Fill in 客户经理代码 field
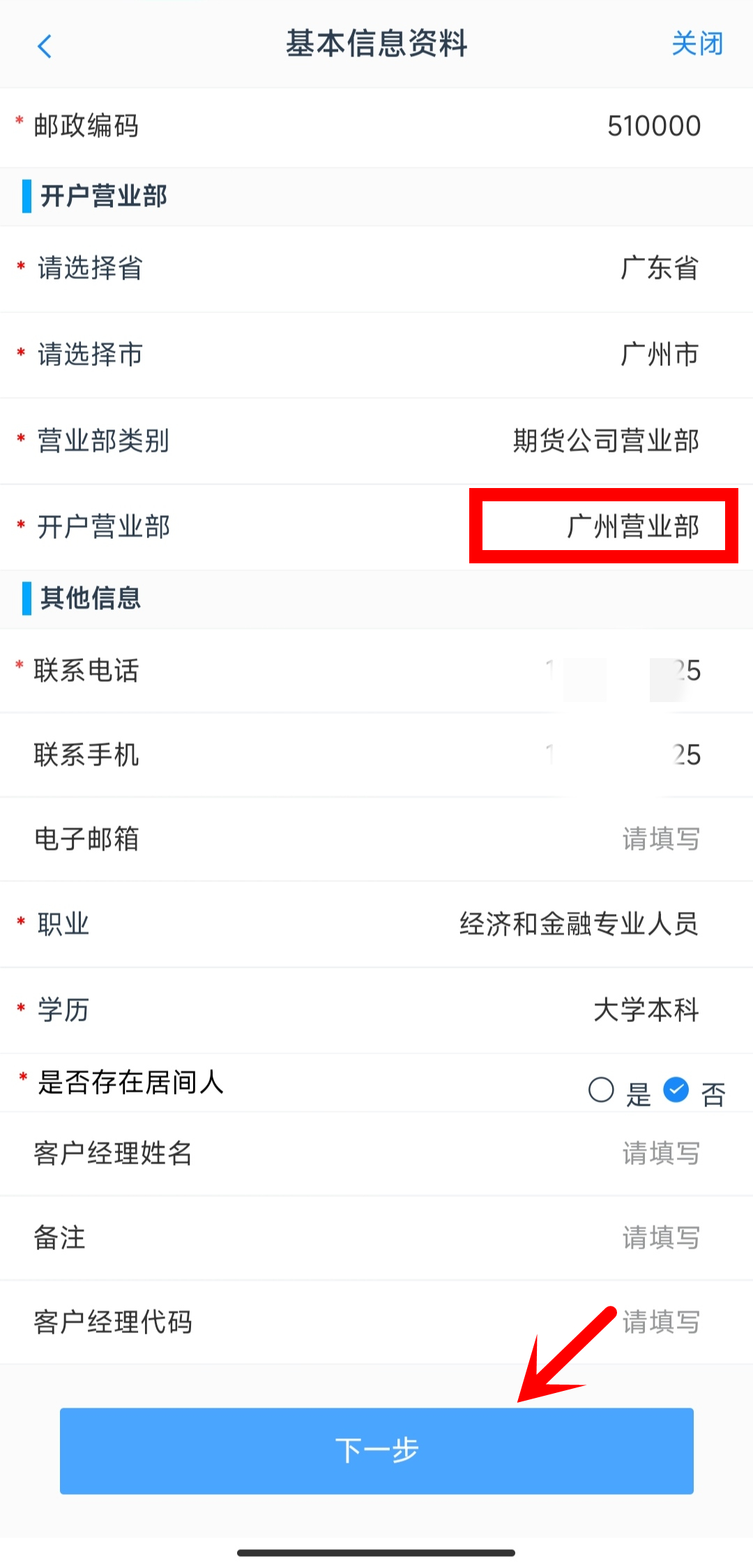Screen dimensions: 753x1568 point(660,1323)
